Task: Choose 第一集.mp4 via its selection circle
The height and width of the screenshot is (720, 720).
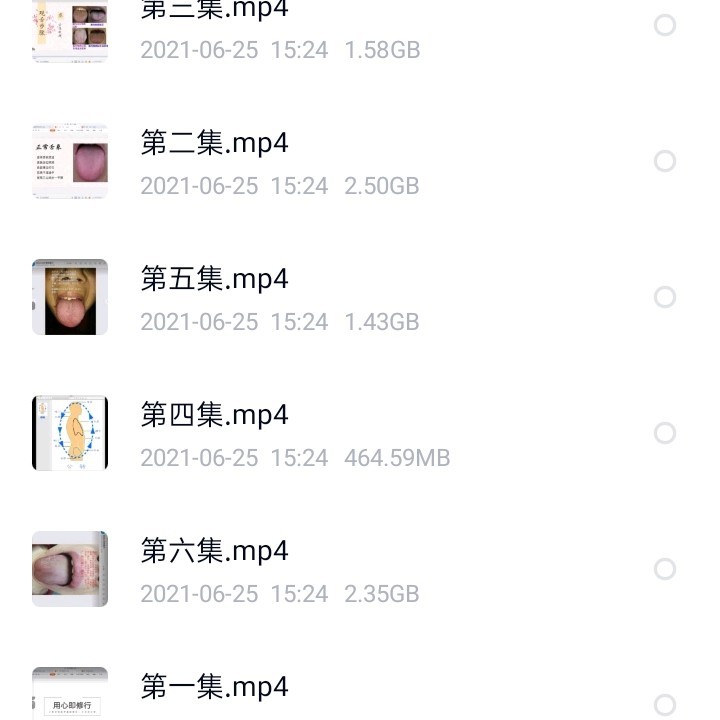Action: point(664,705)
